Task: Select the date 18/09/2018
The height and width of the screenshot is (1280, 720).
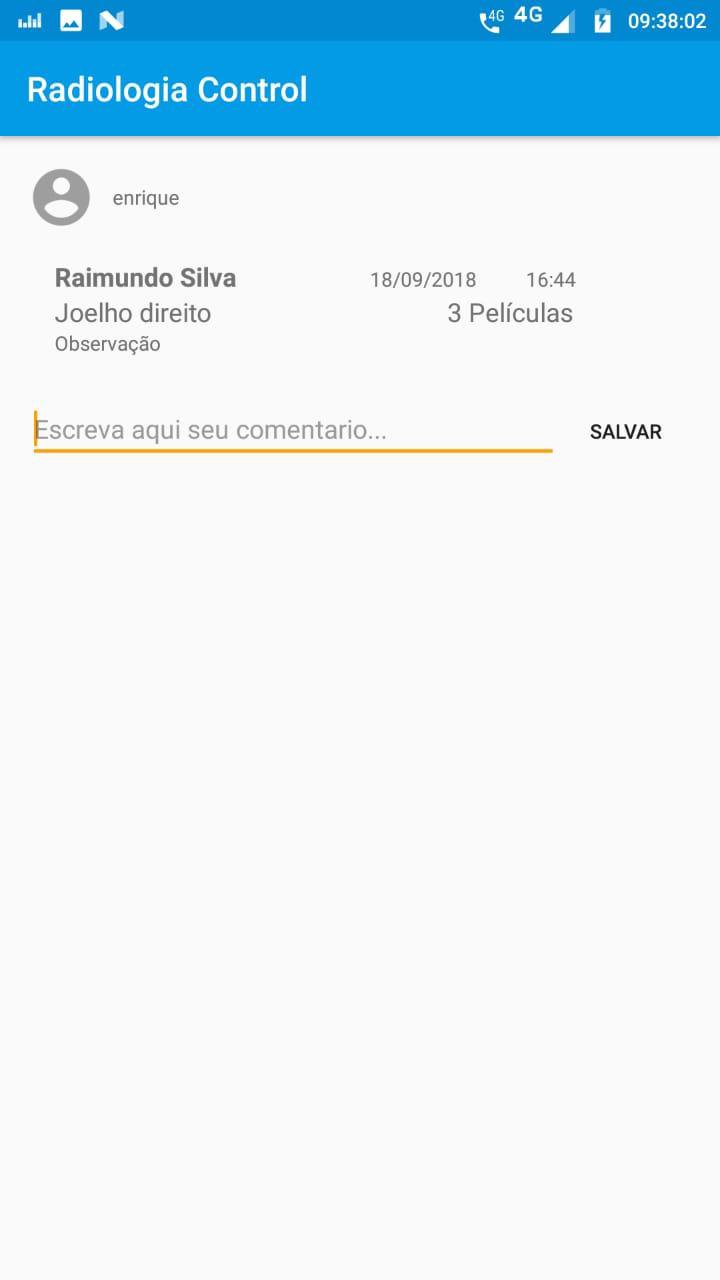Action: (x=423, y=280)
